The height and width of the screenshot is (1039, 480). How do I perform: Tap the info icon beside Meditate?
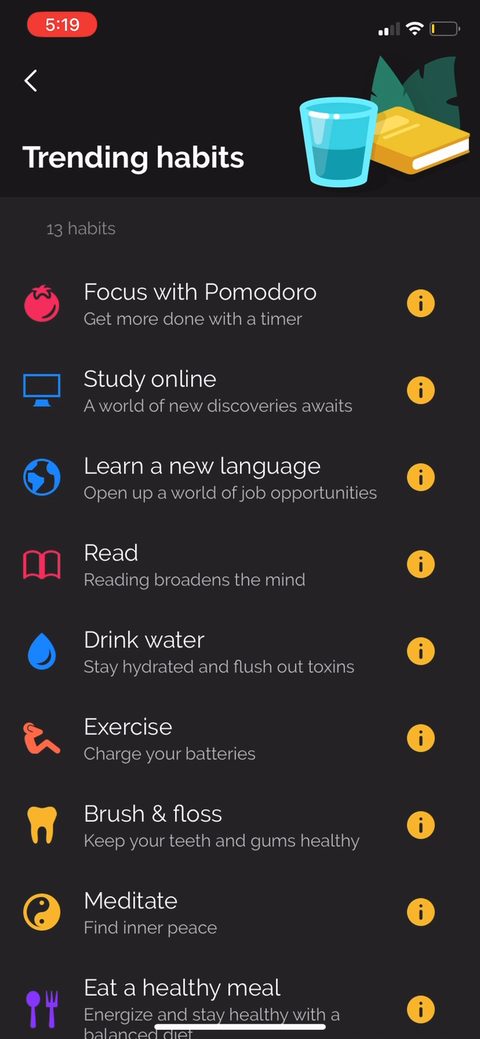(420, 912)
